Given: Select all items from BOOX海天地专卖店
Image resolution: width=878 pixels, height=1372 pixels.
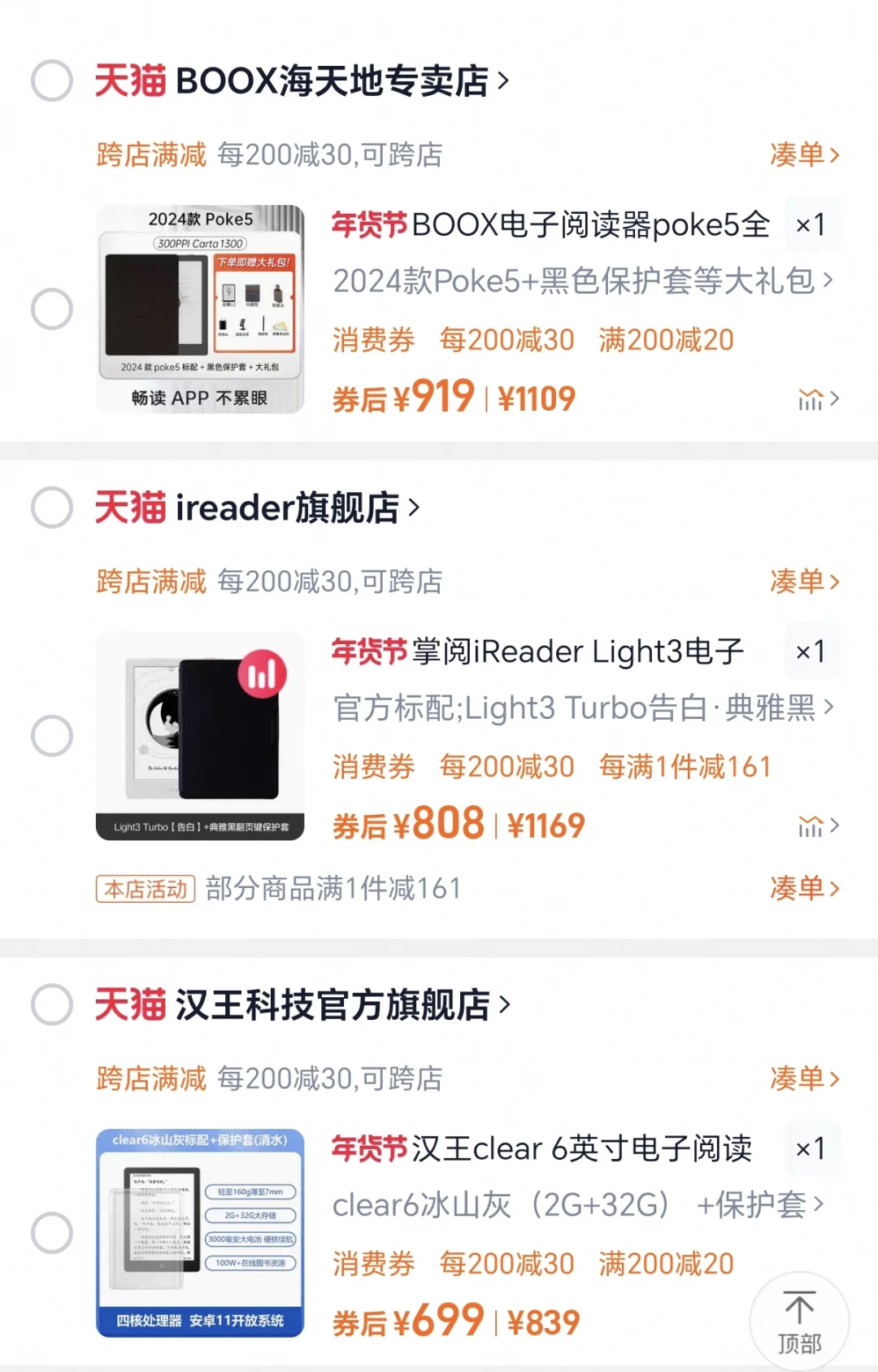Looking at the screenshot, I should click(52, 81).
